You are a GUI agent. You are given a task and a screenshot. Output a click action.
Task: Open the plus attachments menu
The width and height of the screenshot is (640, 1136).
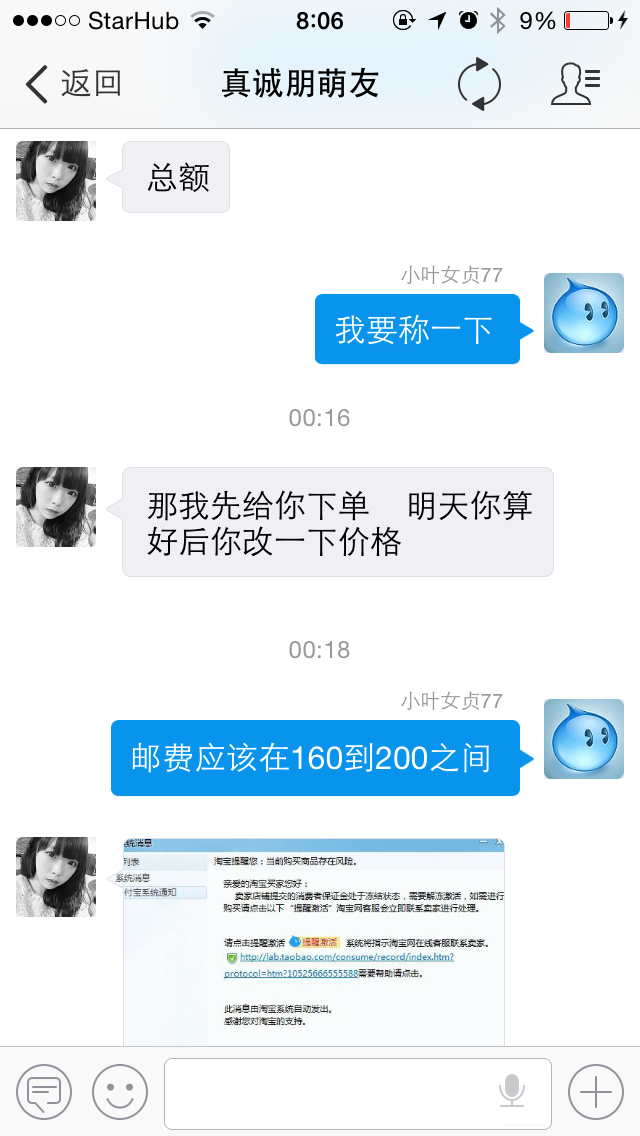click(596, 1091)
